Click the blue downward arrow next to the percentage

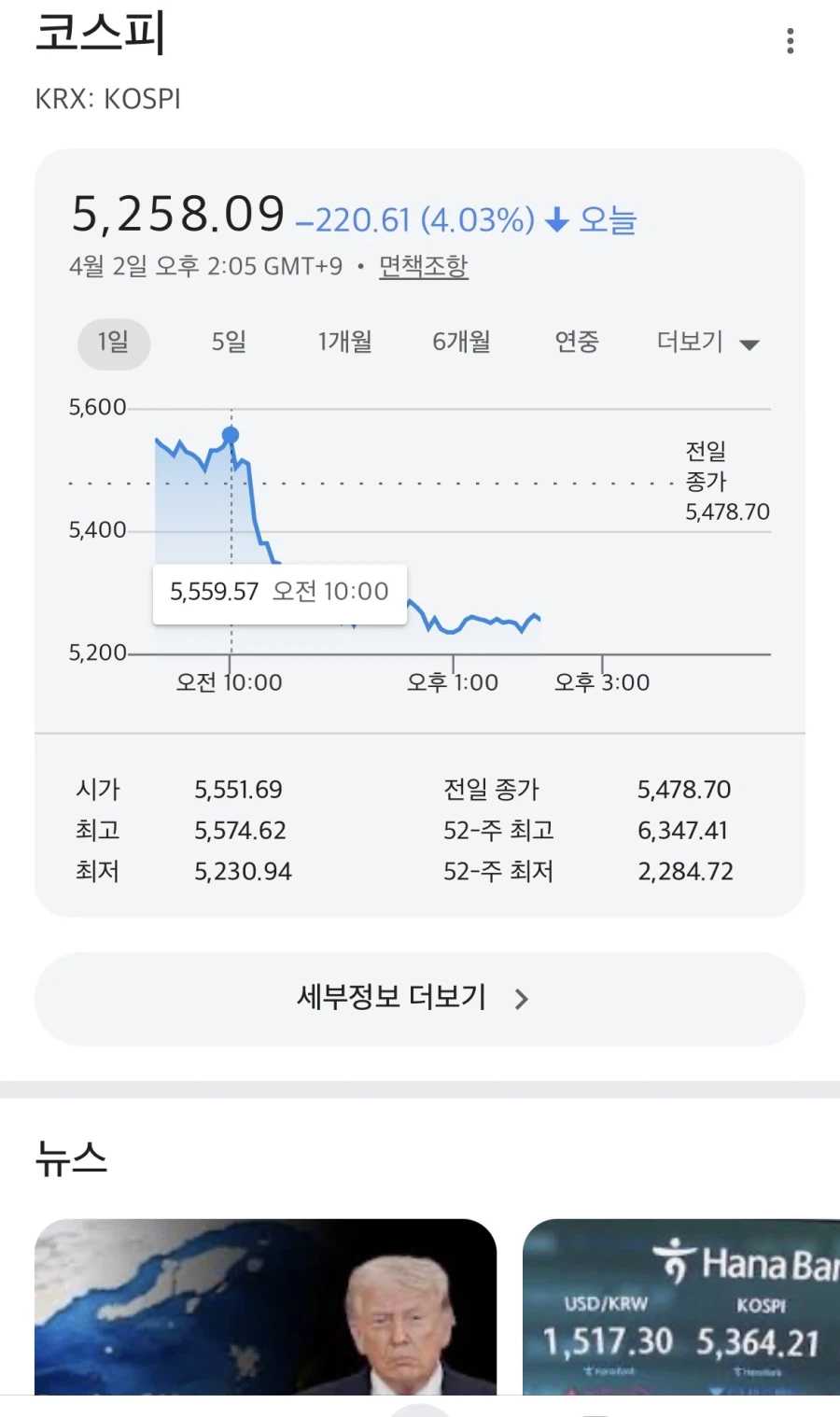tap(557, 218)
